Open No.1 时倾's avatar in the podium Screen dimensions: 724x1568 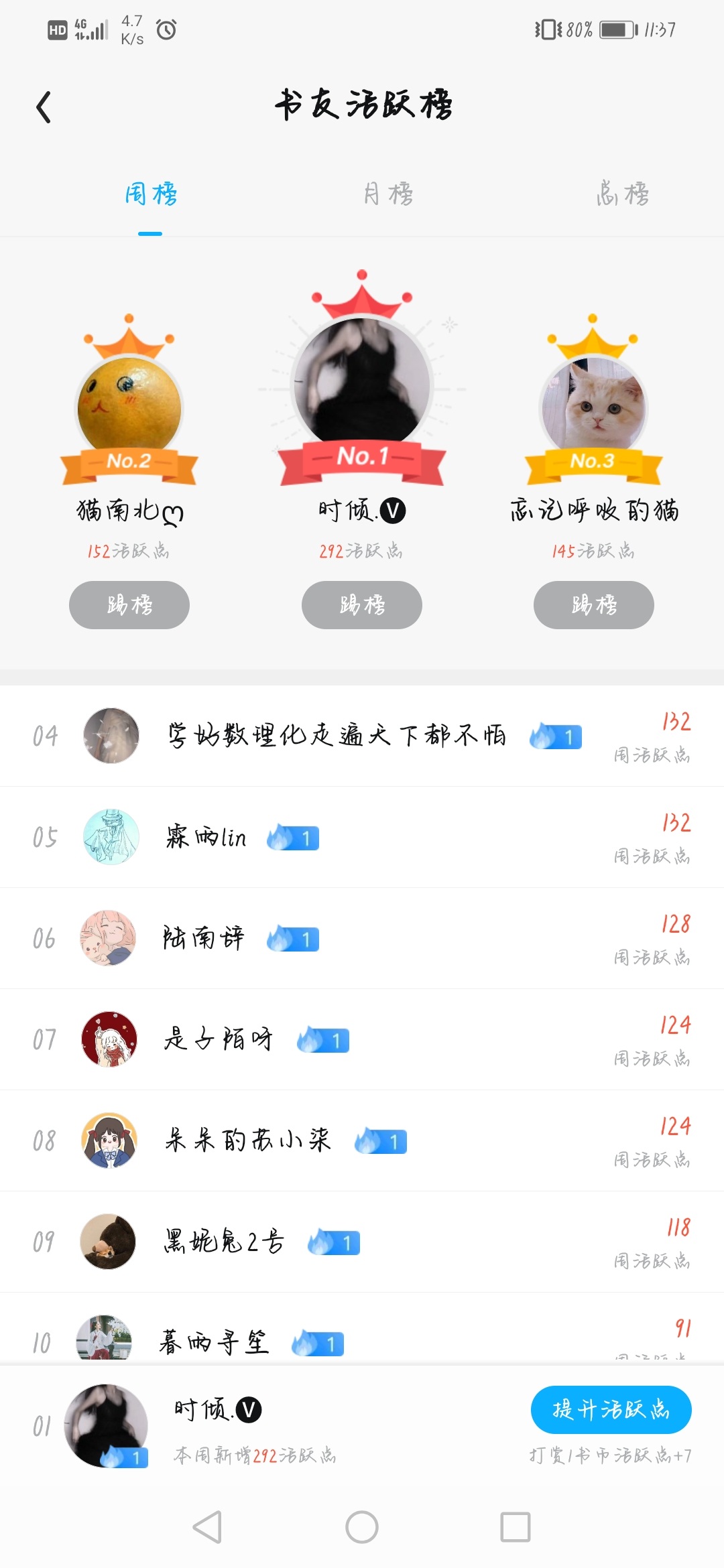coord(362,382)
